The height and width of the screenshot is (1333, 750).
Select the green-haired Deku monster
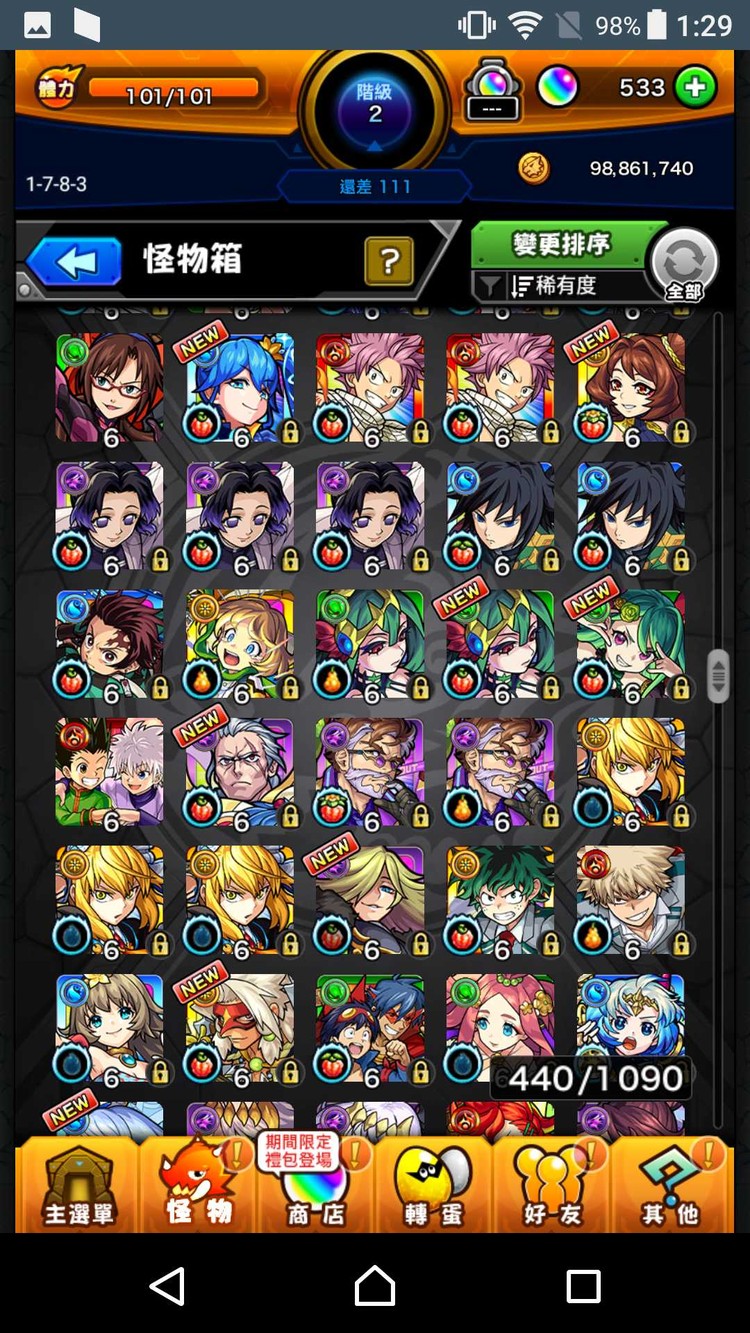[500, 901]
